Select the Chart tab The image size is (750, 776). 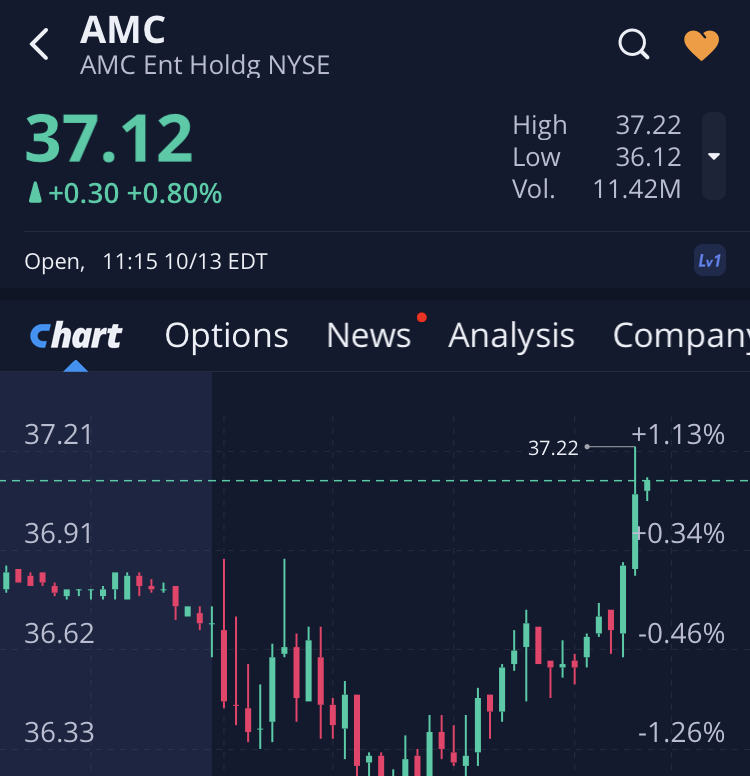click(76, 336)
